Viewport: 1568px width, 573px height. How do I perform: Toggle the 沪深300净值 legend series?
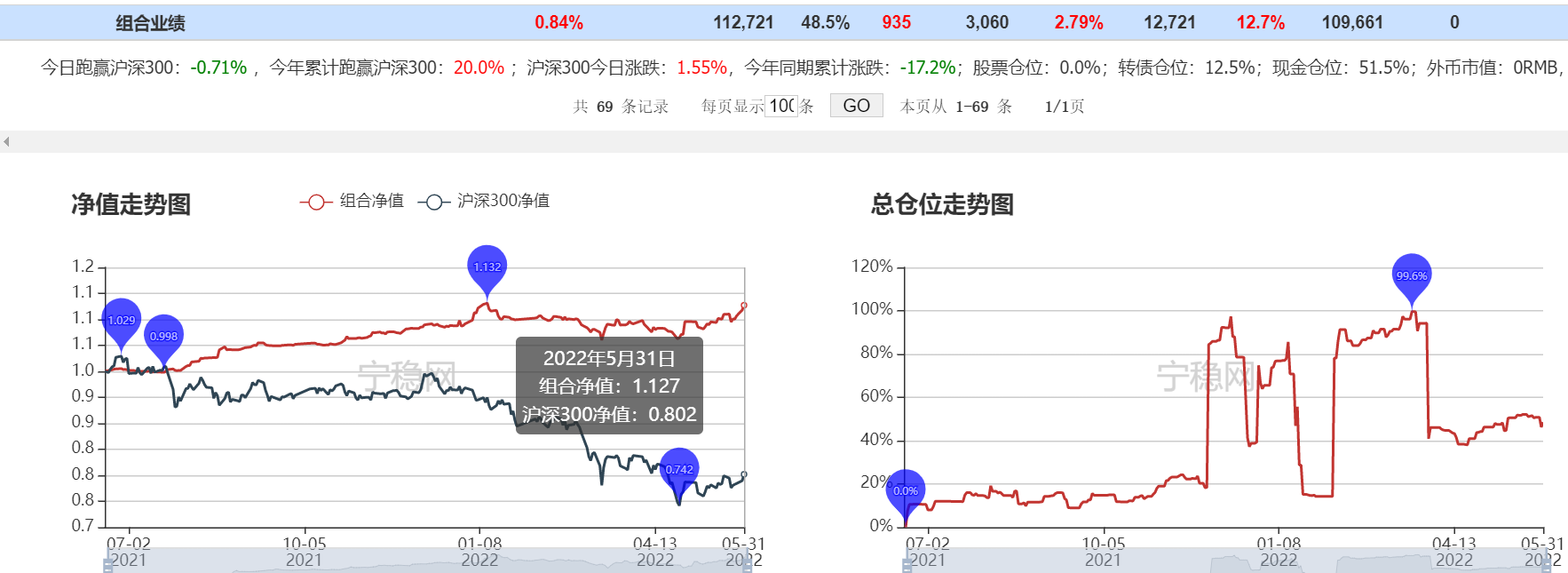[x=484, y=202]
